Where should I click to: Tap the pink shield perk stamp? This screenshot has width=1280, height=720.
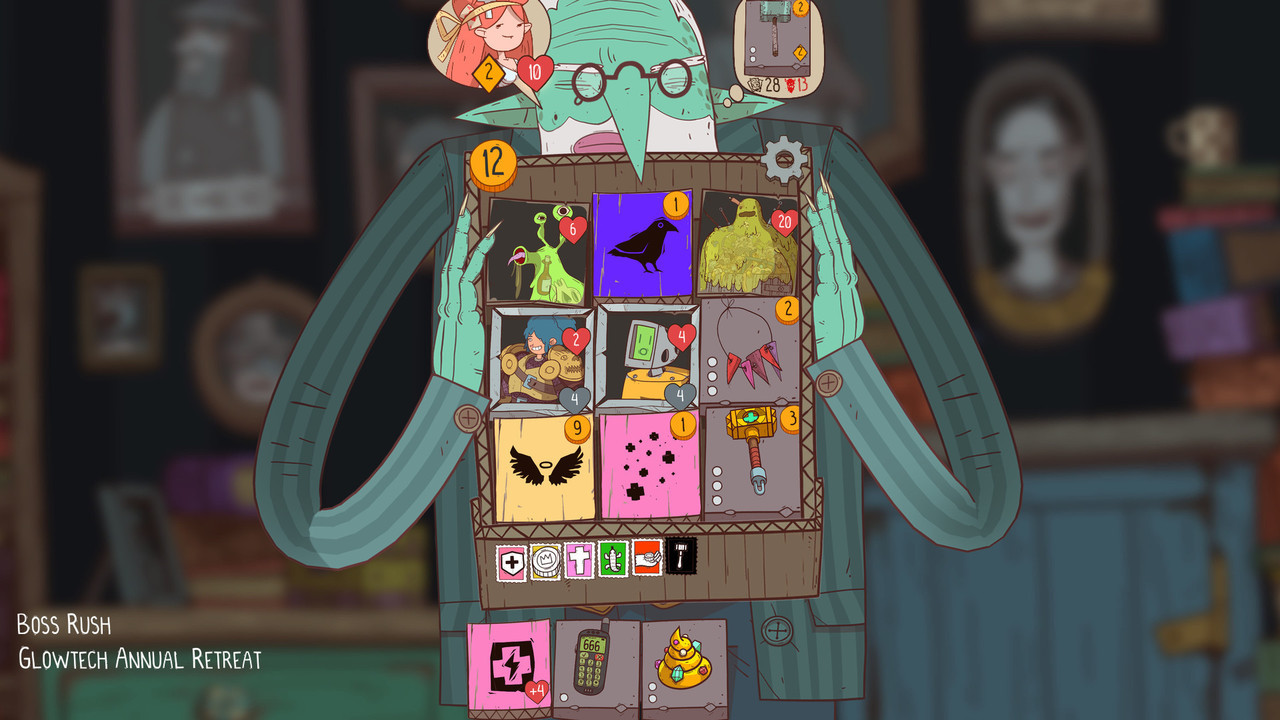[512, 561]
